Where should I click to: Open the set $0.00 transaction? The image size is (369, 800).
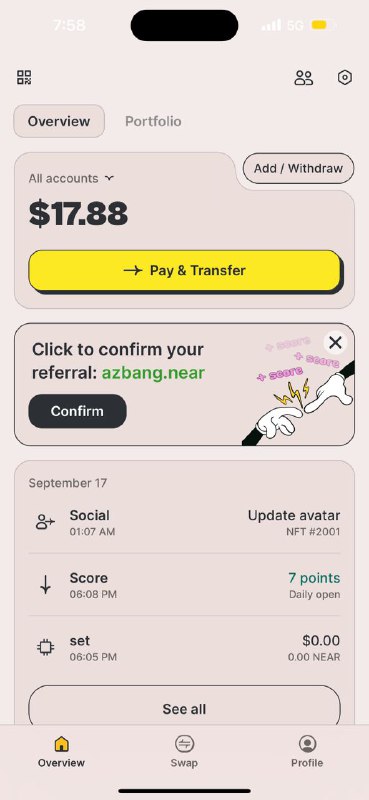184,647
